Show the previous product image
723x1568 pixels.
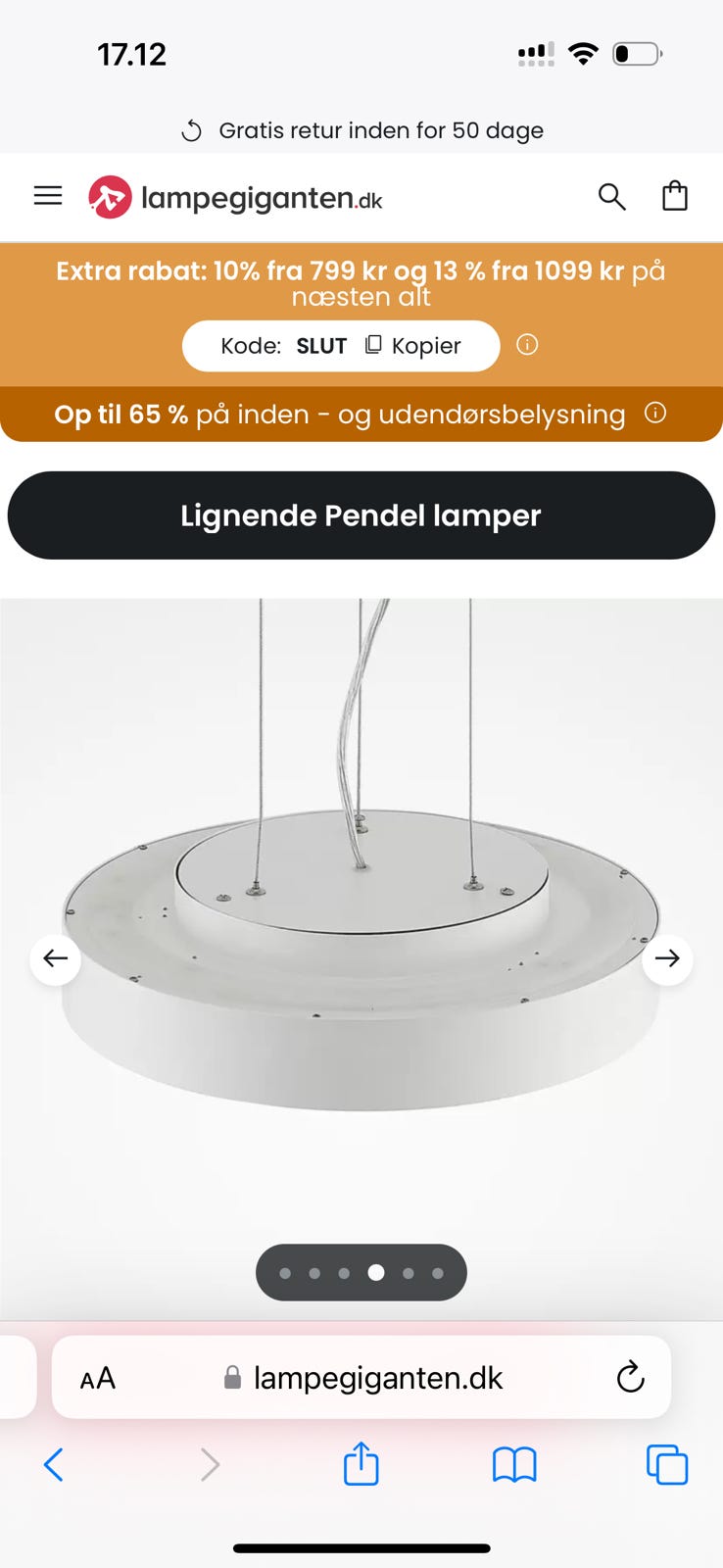(56, 958)
